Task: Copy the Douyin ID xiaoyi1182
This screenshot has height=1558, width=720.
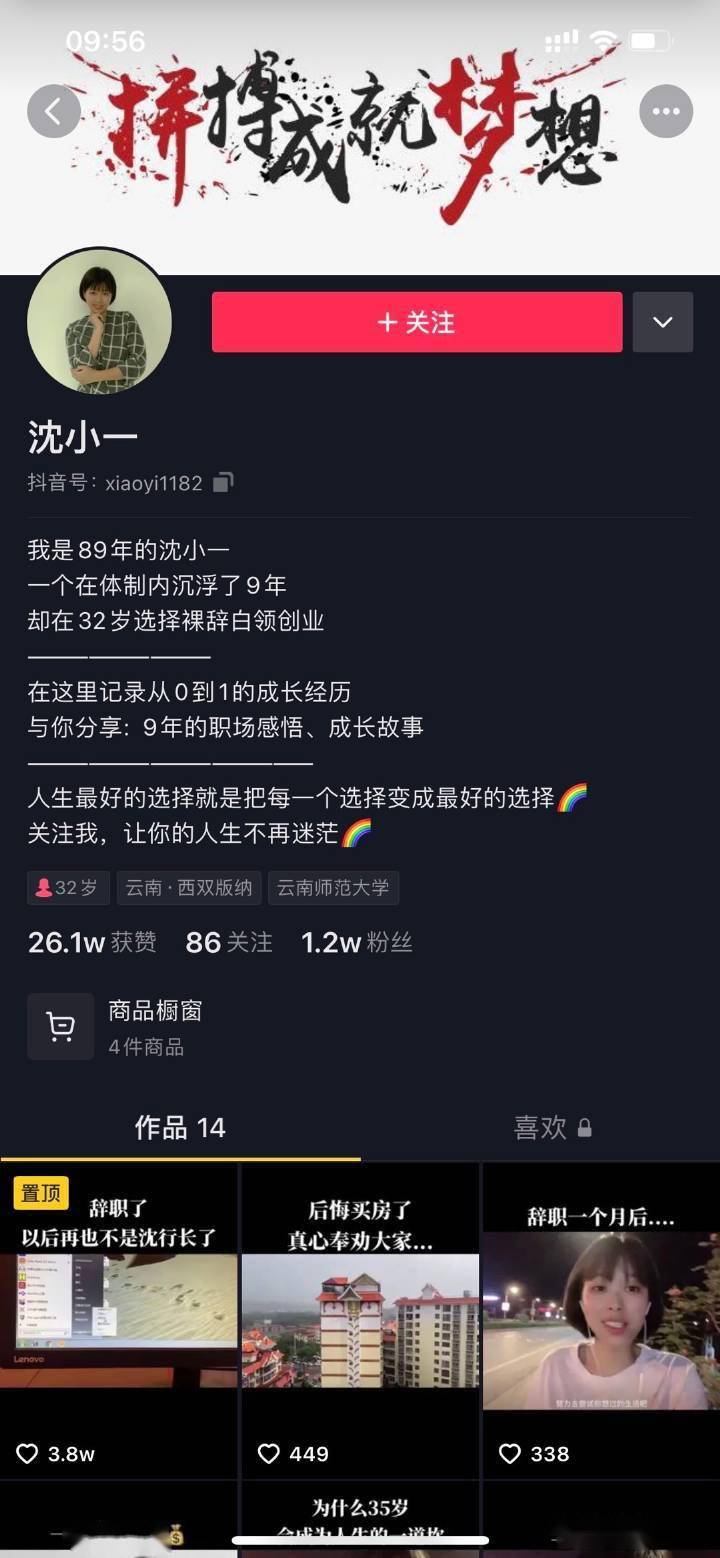Action: coord(224,483)
